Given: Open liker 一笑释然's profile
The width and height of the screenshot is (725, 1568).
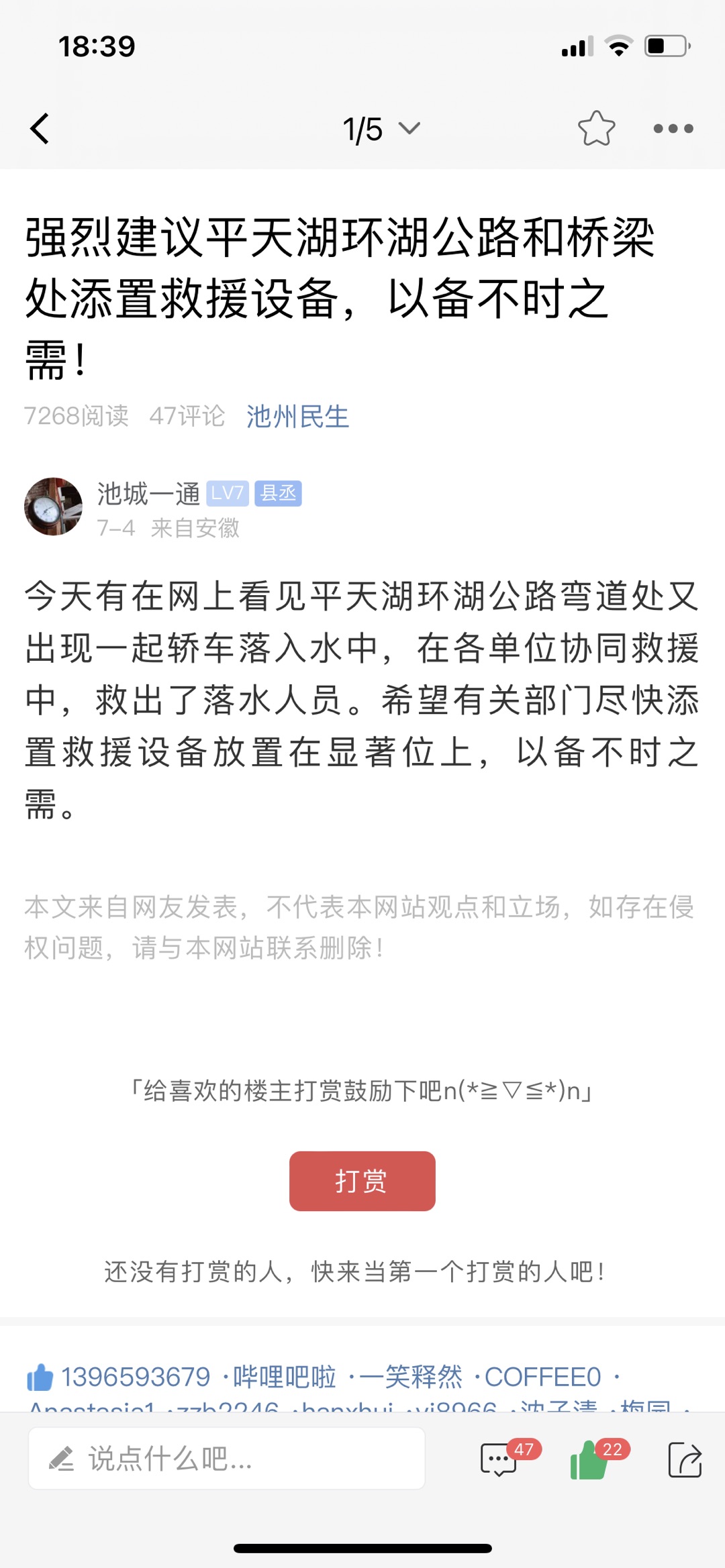Looking at the screenshot, I should coord(411,1377).
